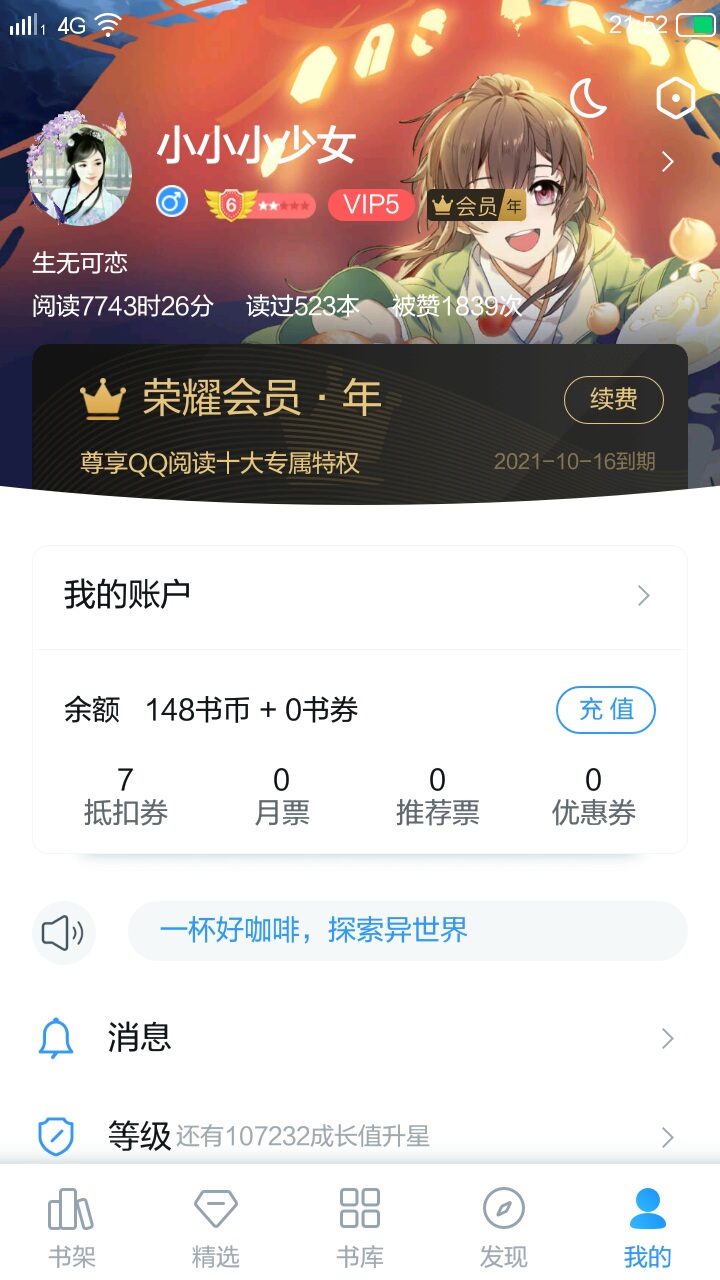
Task: Tap the 充值 recharge button
Action: coord(606,710)
